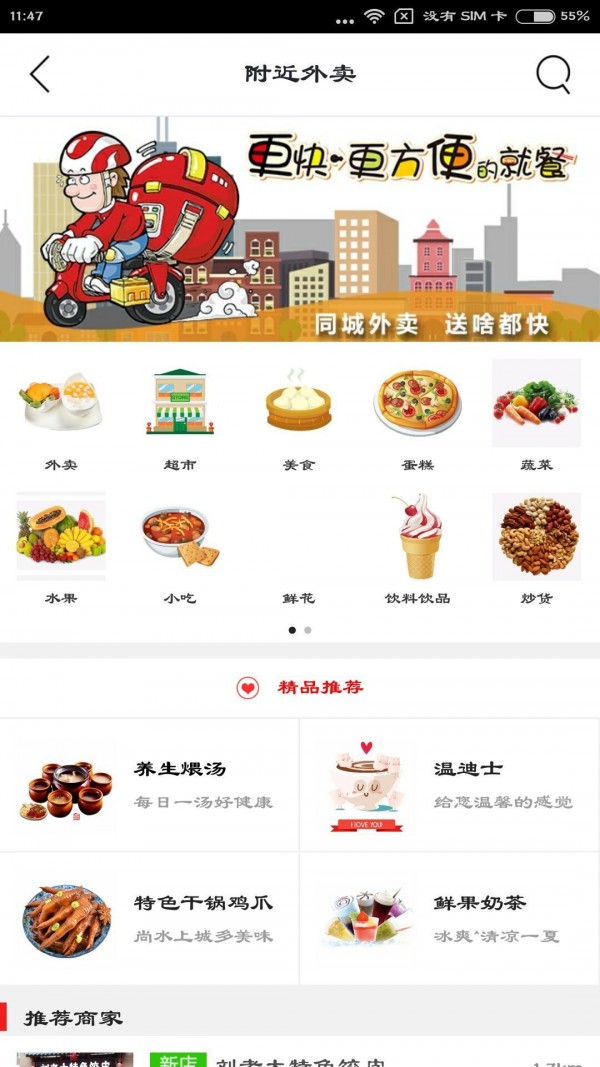Open the 饮料饮品 category
Screen dimensions: 600x1067
pos(417,548)
